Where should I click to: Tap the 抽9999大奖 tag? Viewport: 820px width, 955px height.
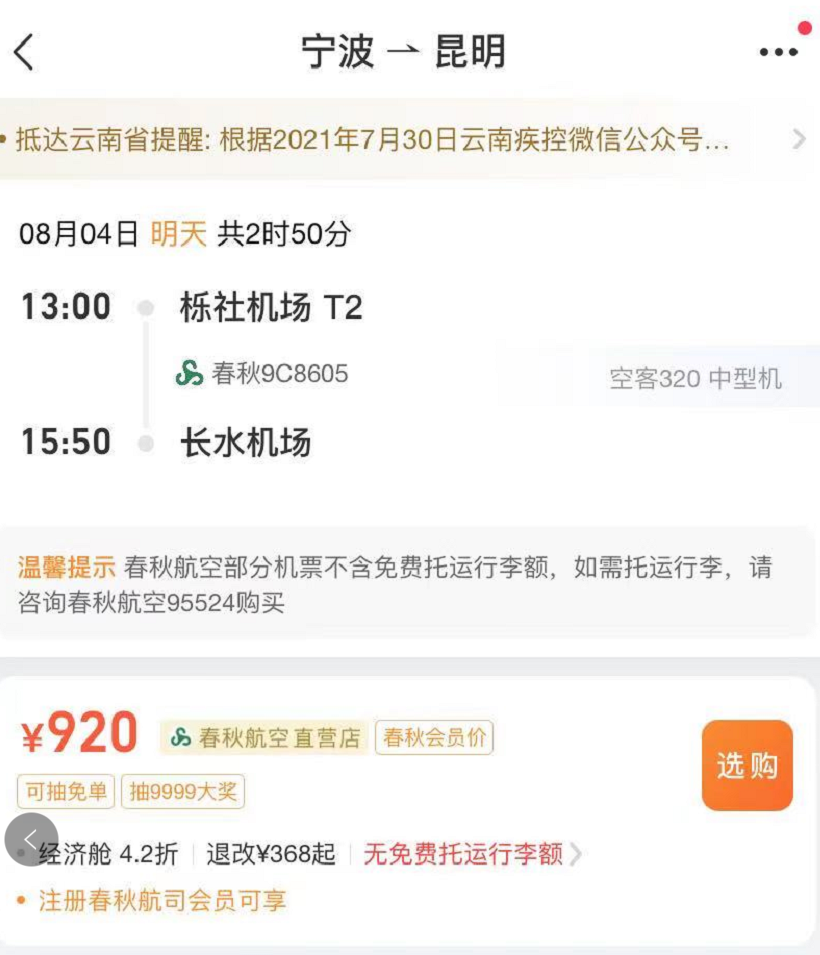click(183, 793)
